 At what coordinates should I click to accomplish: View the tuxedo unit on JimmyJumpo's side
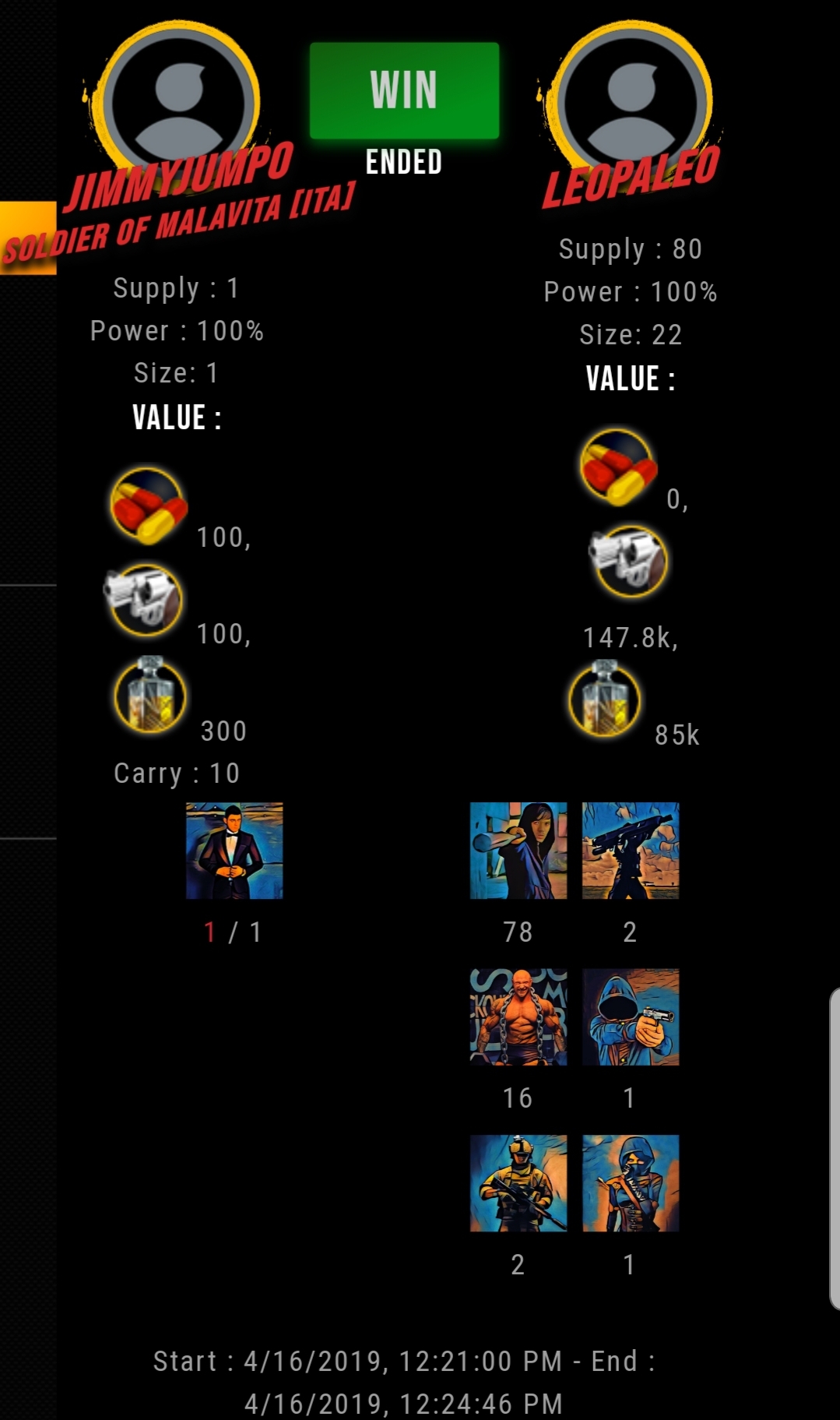234,851
